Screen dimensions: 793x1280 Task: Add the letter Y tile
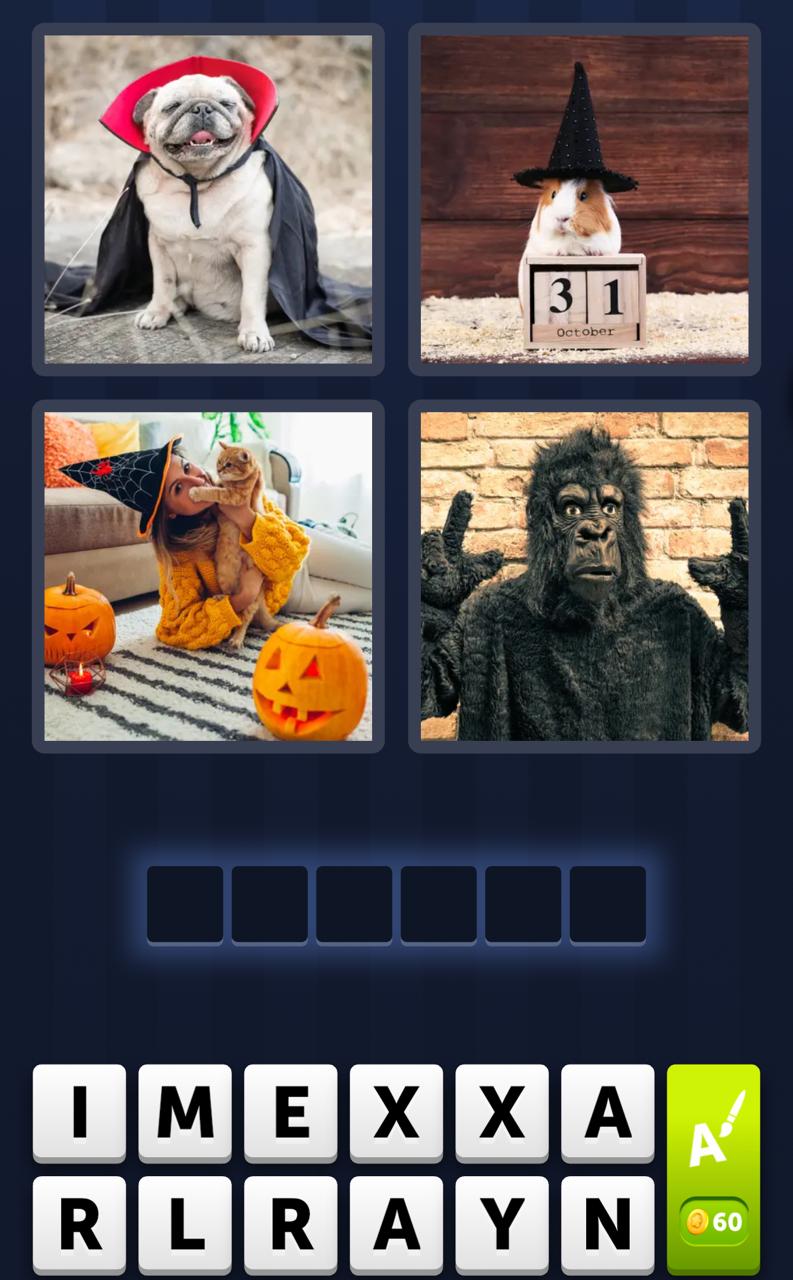click(x=502, y=1224)
